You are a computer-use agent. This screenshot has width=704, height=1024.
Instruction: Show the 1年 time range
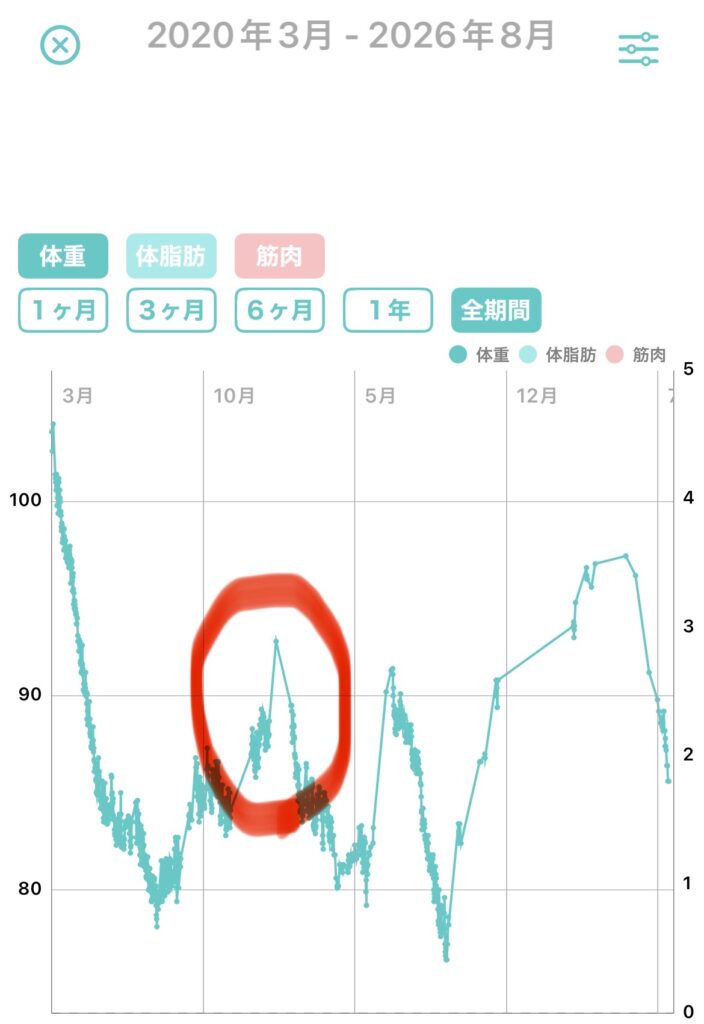point(388,310)
